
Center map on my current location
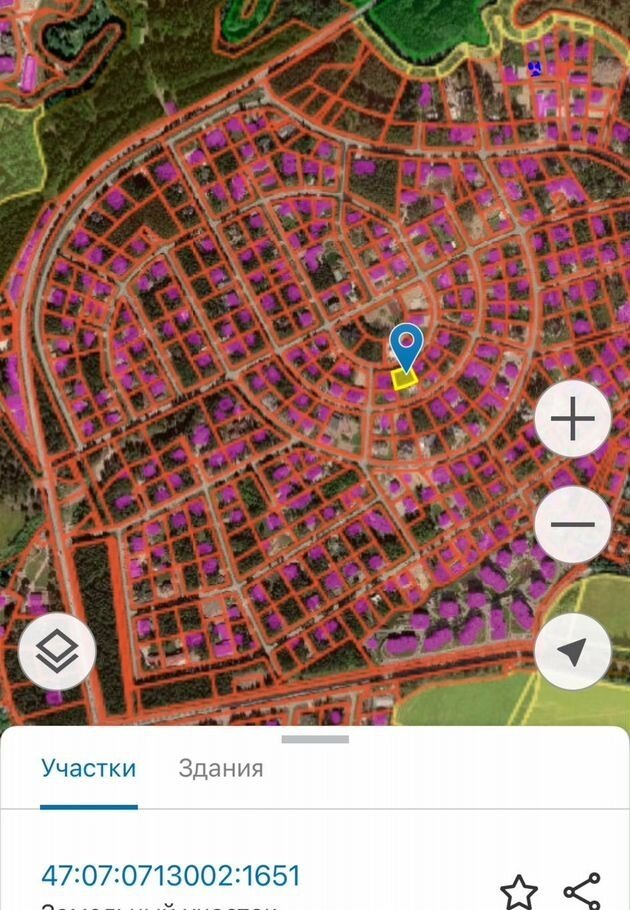coord(573,652)
